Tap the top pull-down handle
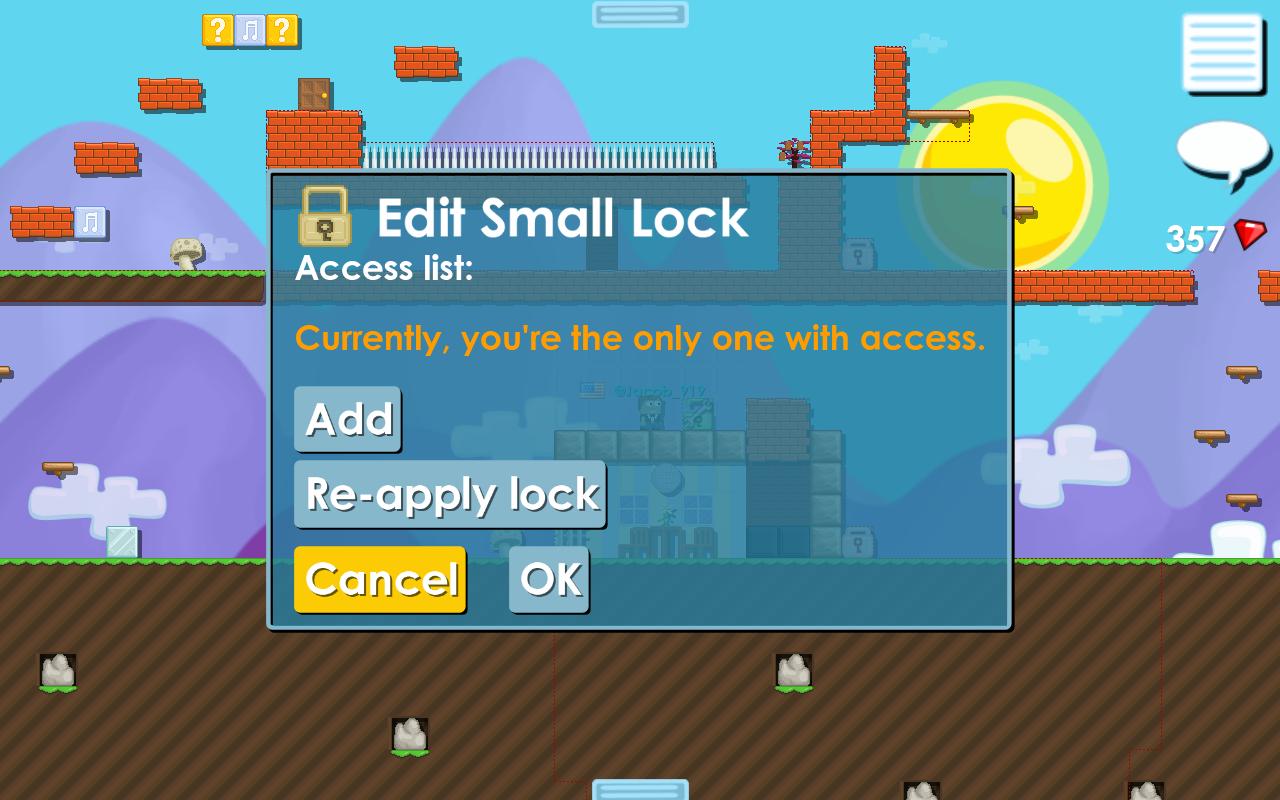Image resolution: width=1280 pixels, height=800 pixels. click(640, 14)
